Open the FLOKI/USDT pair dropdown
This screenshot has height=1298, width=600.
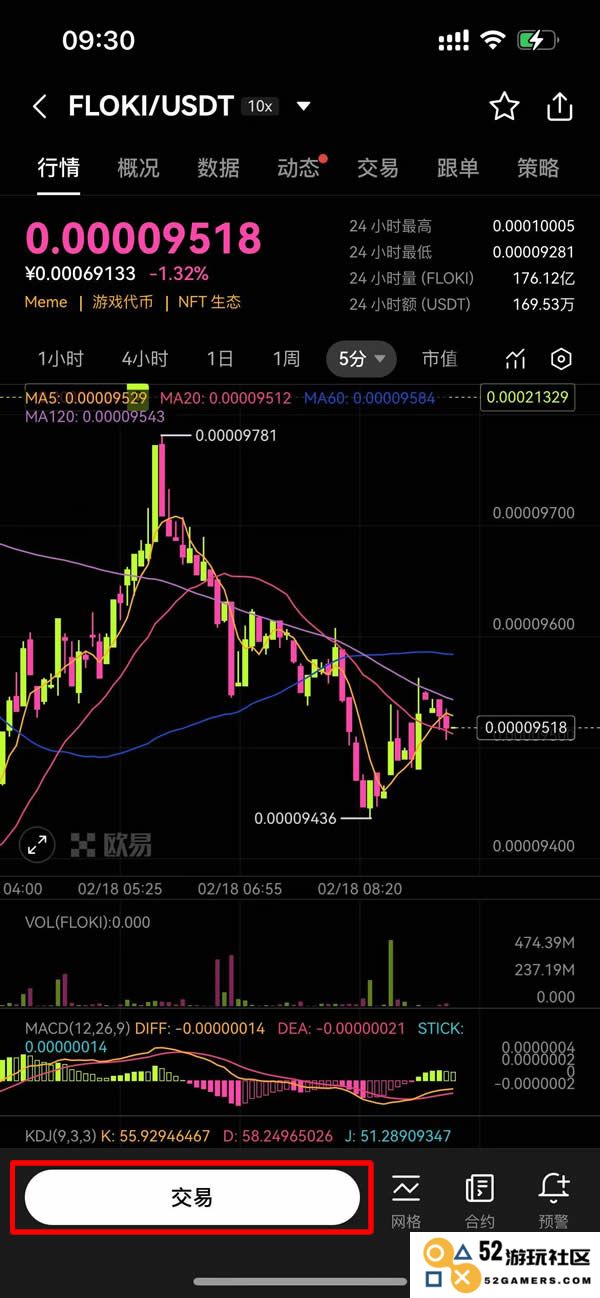point(304,106)
